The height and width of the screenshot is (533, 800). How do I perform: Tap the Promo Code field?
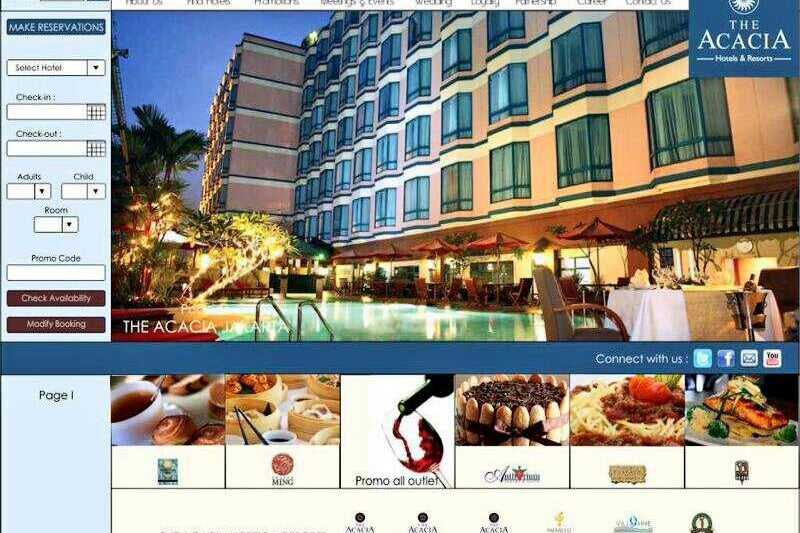tap(56, 272)
